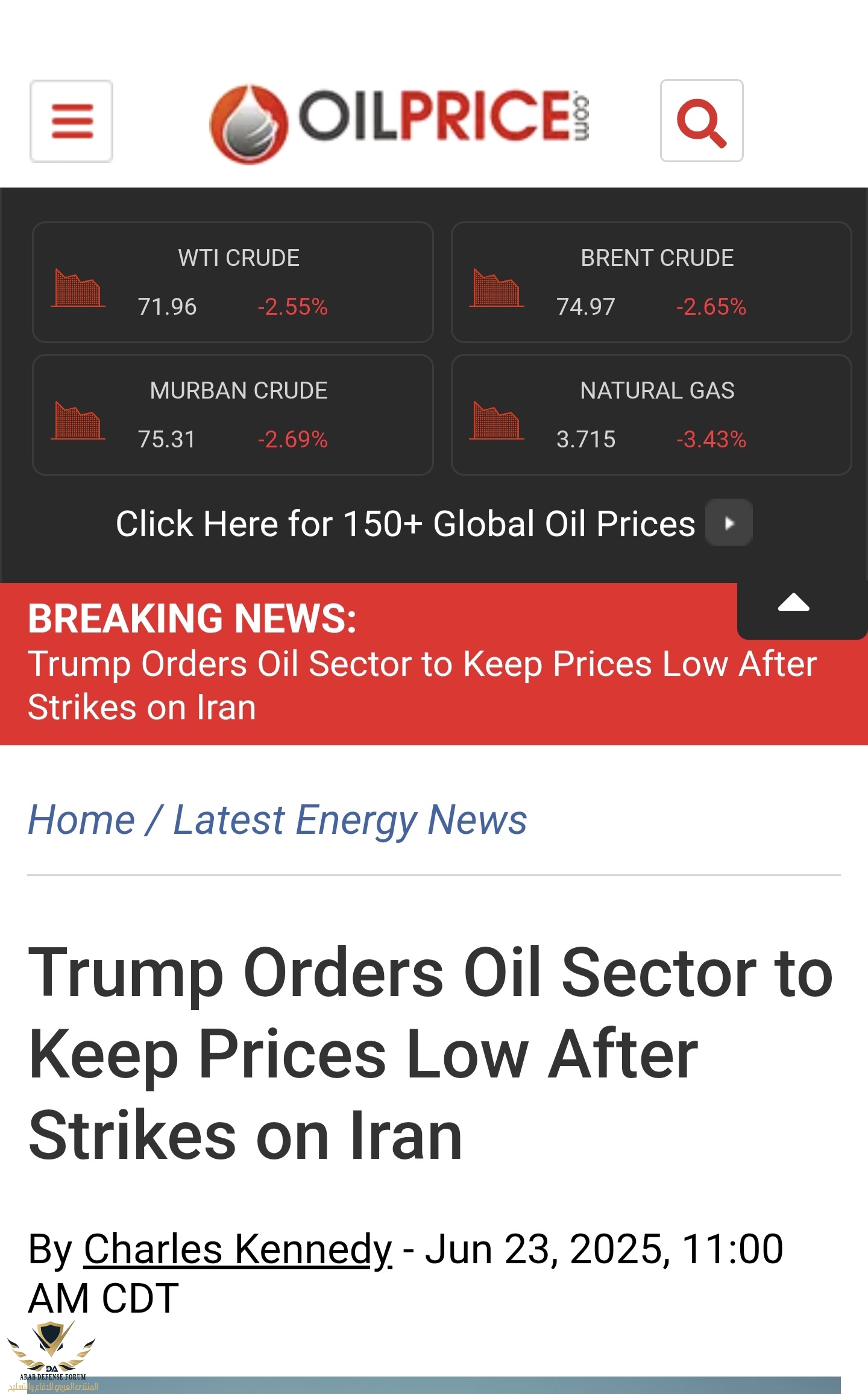The width and height of the screenshot is (868, 1394).
Task: Tap the OilPrice.com logo
Action: pos(398,122)
